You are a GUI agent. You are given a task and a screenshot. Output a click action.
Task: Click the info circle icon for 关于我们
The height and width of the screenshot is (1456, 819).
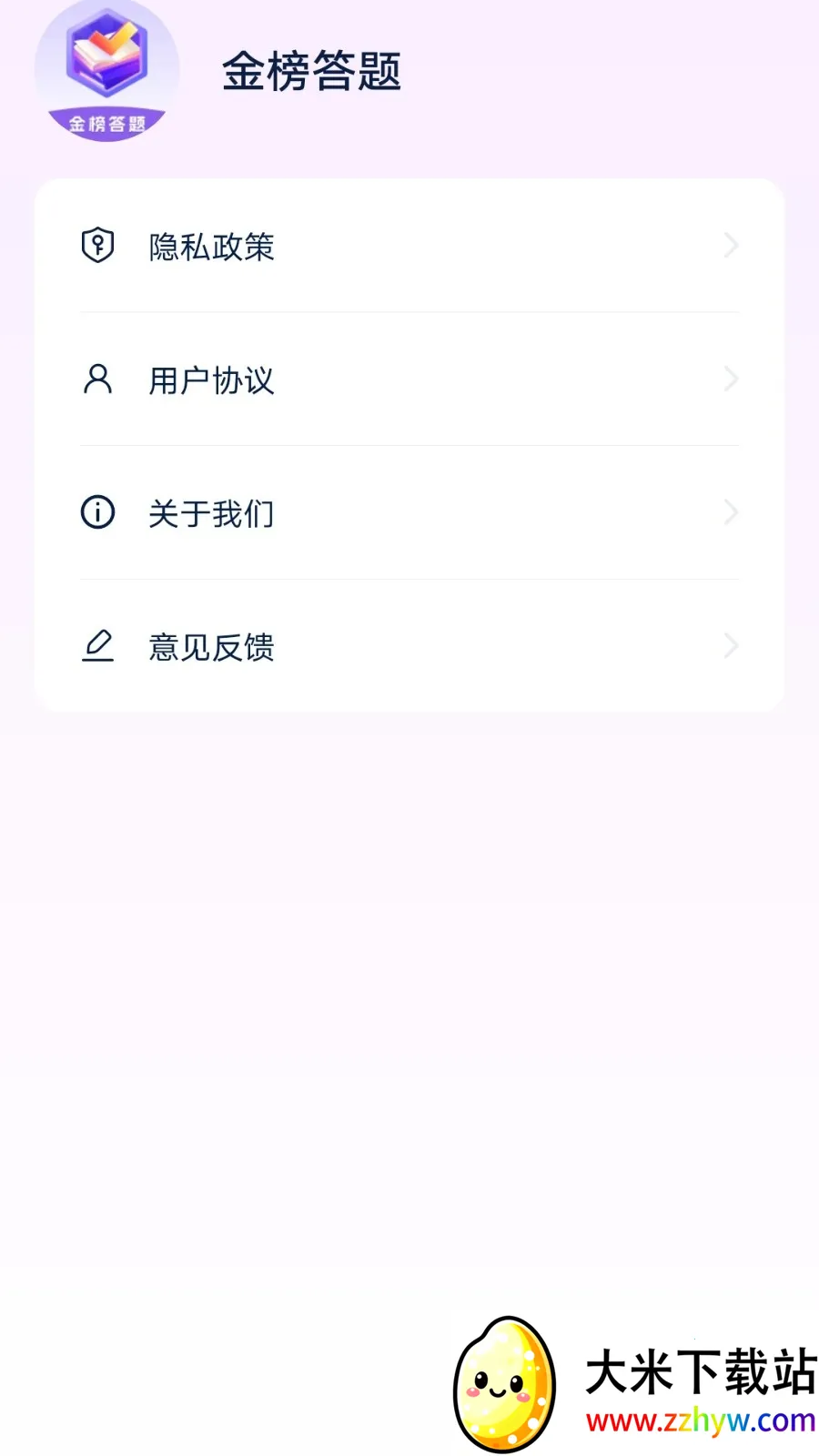click(x=97, y=512)
